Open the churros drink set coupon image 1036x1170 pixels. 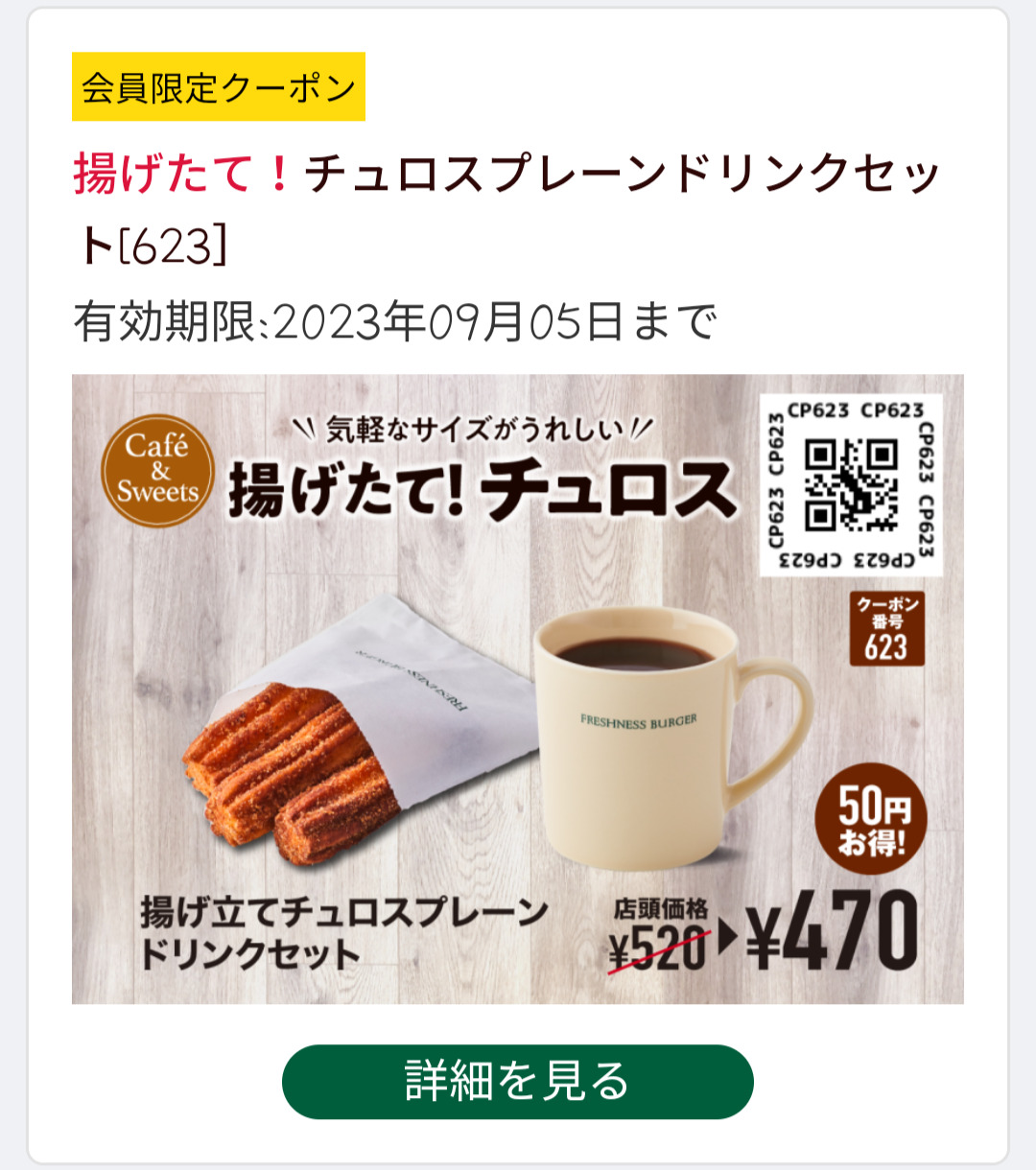coord(517,689)
